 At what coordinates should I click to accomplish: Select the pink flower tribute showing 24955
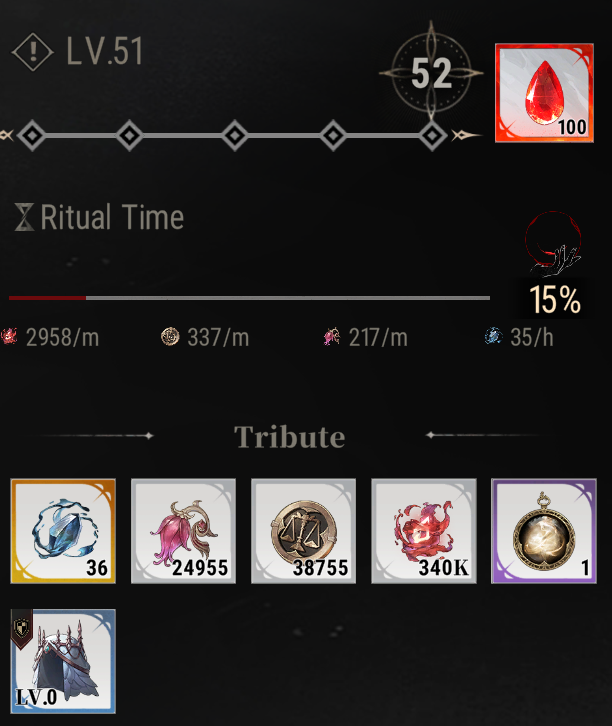coord(184,531)
